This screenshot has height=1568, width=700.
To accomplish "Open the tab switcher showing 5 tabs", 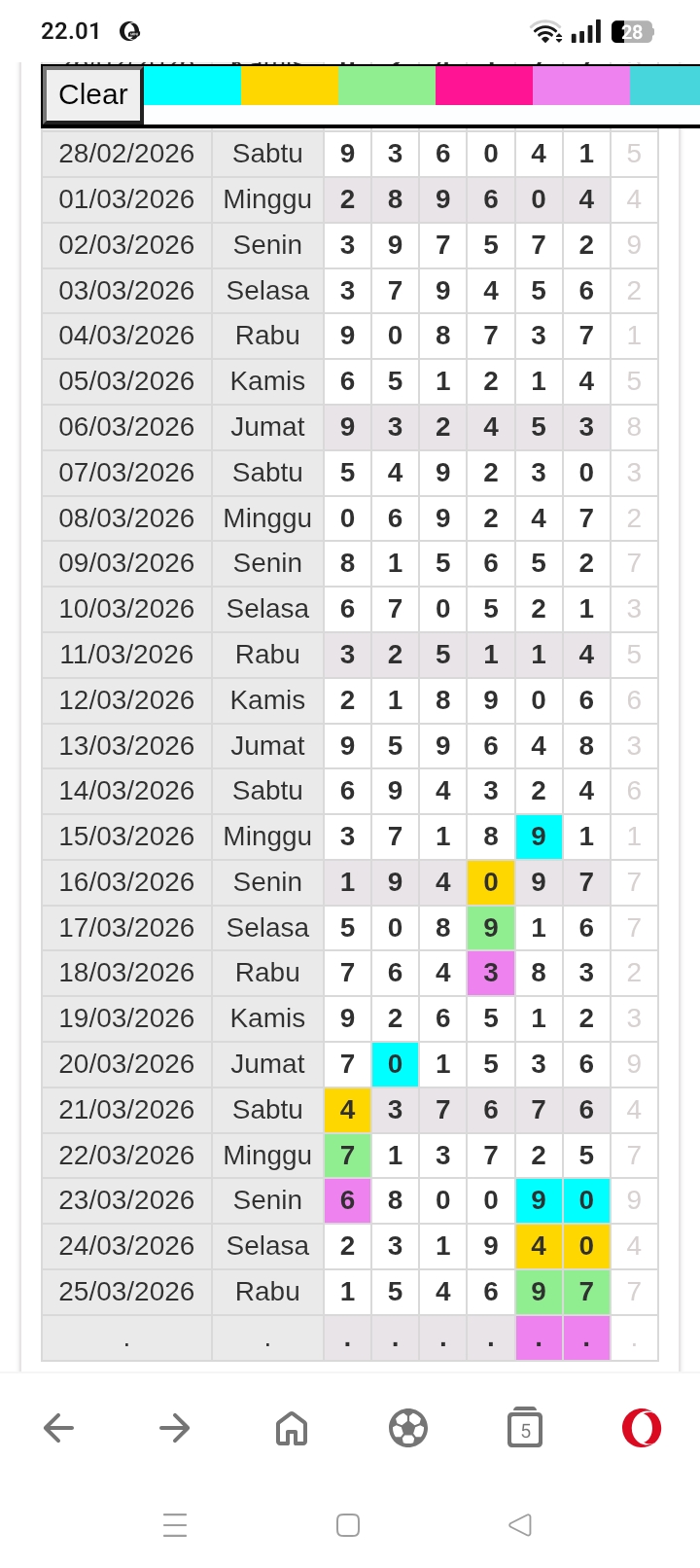I will [x=525, y=1428].
